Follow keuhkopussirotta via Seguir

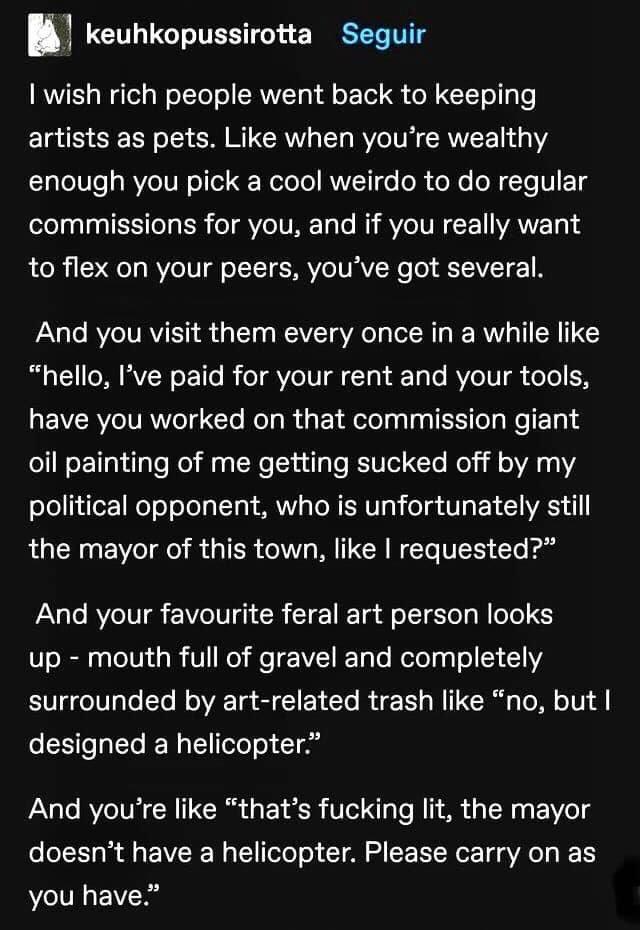pyautogui.click(x=383, y=34)
